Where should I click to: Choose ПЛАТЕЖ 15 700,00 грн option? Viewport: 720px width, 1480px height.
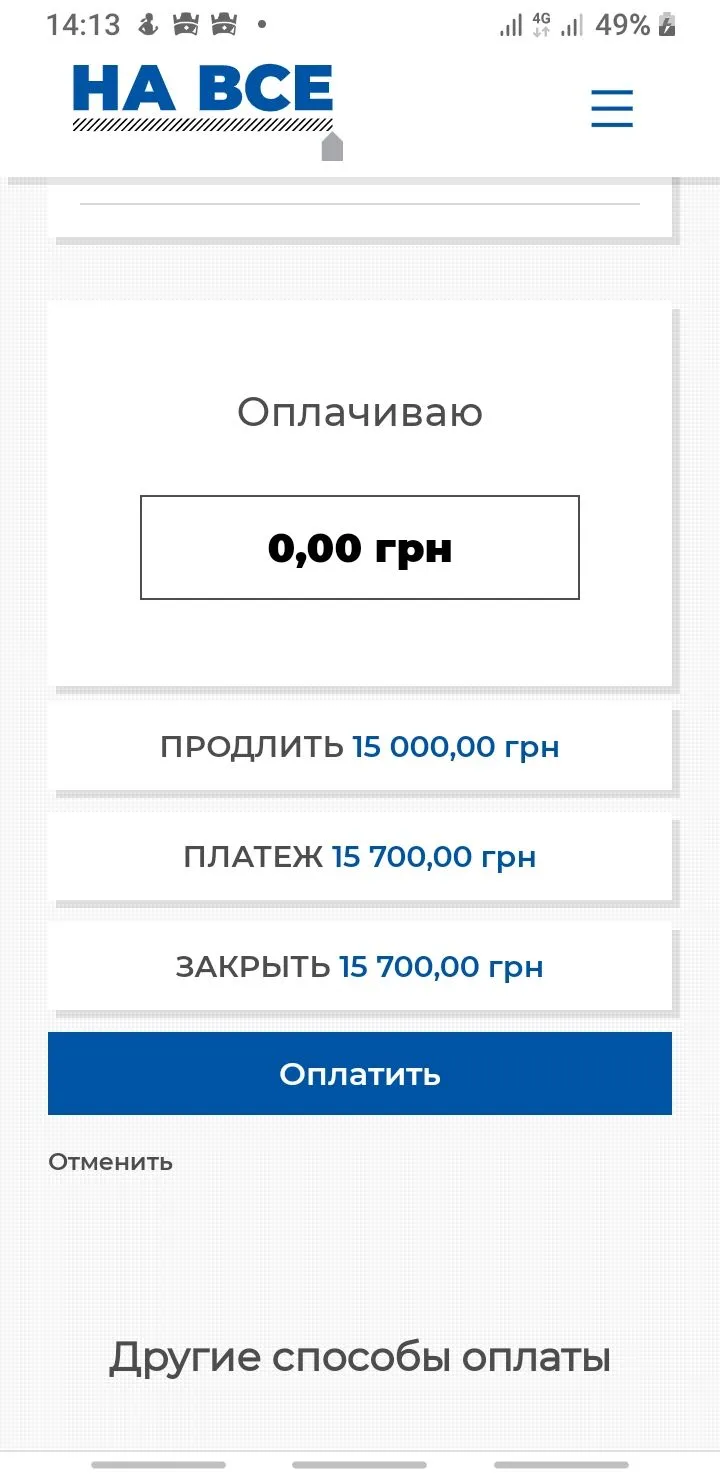coord(360,857)
